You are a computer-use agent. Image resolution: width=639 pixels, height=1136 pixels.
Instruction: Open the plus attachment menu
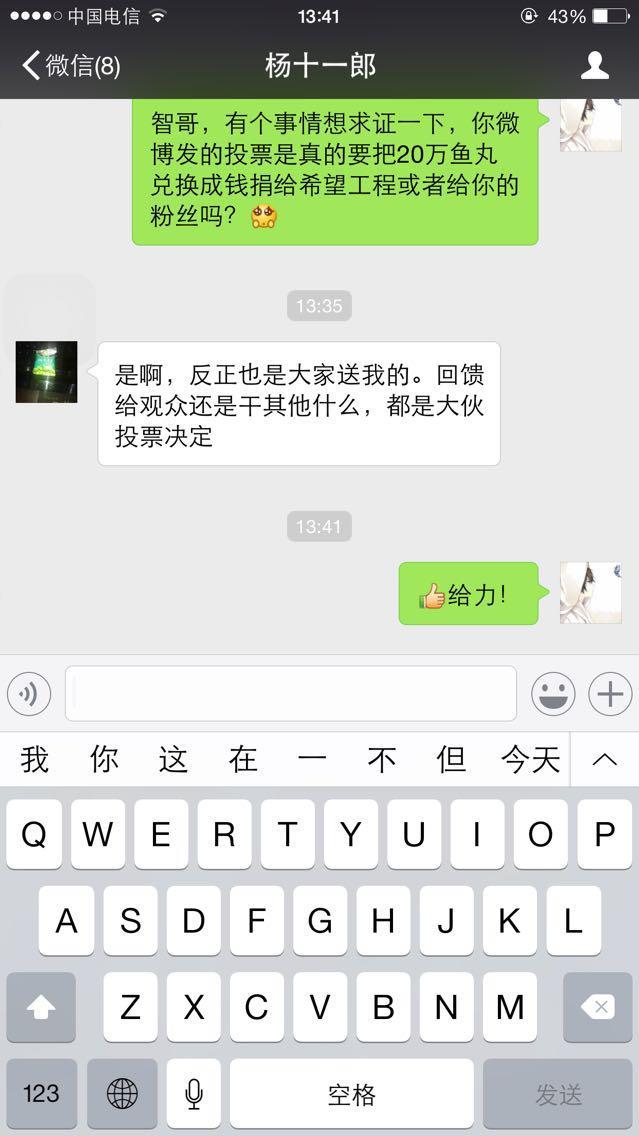tap(610, 693)
